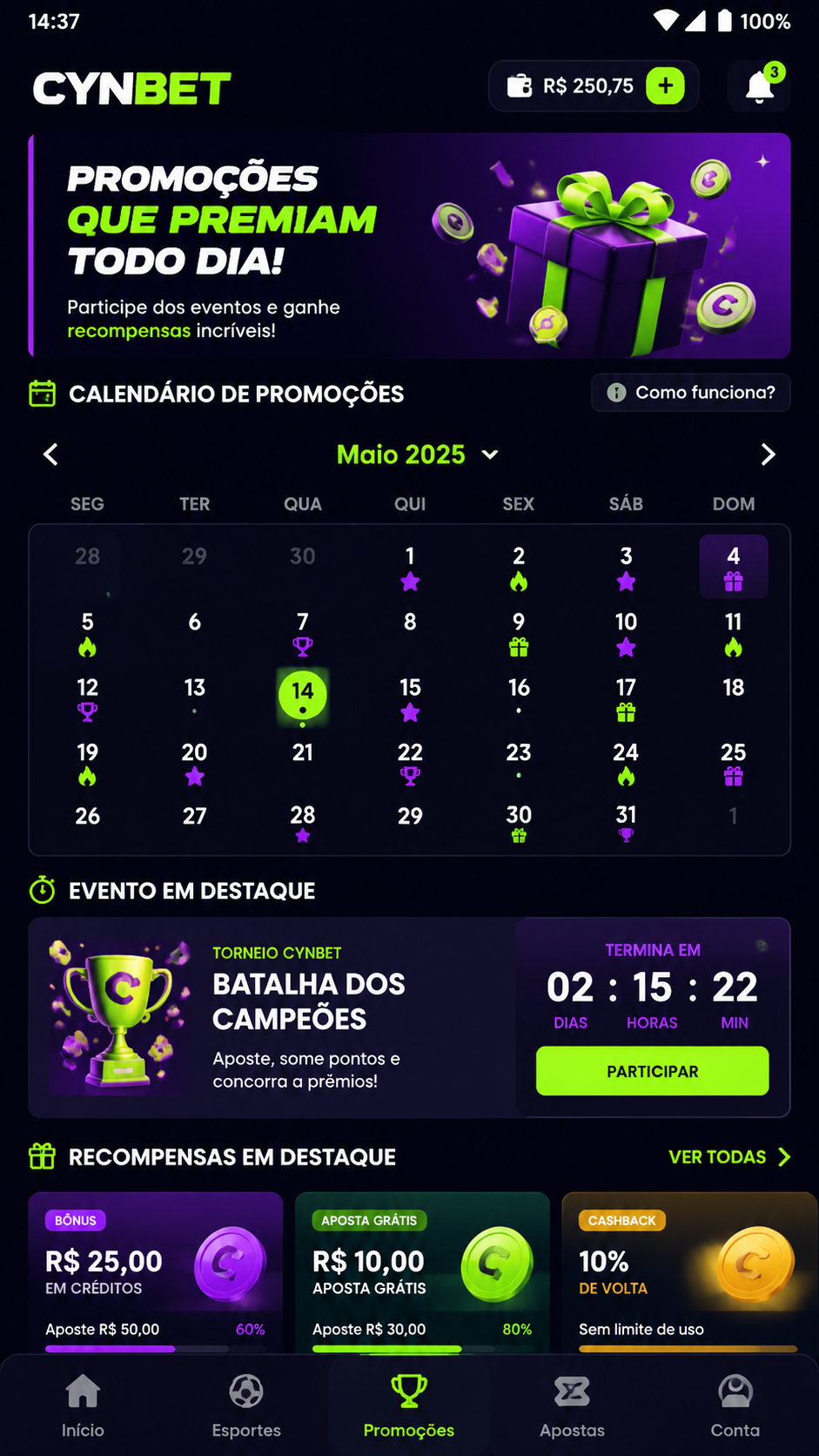Switch to the Conta tab
The height and width of the screenshot is (1456, 819).
(735, 1405)
